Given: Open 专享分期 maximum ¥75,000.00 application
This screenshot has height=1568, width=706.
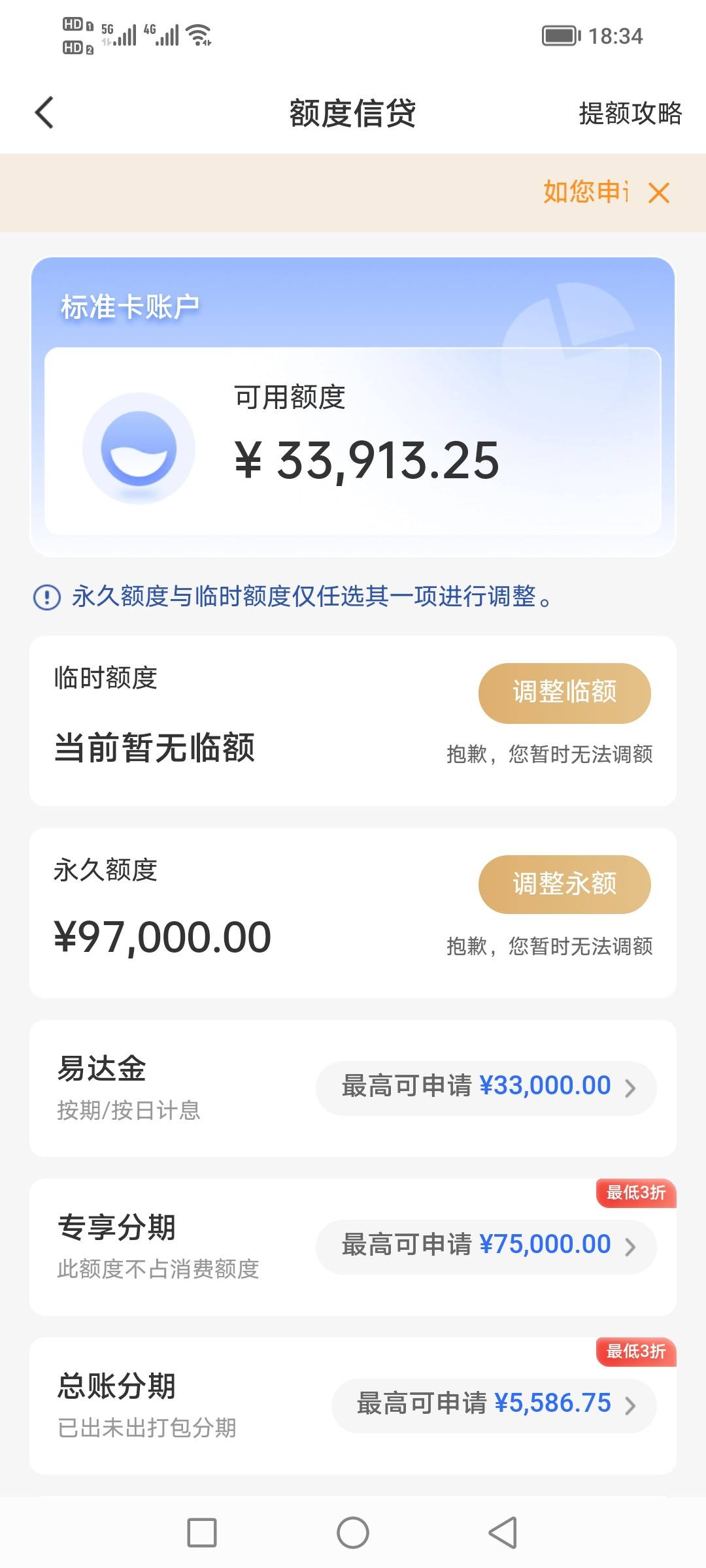Looking at the screenshot, I should click(486, 1246).
